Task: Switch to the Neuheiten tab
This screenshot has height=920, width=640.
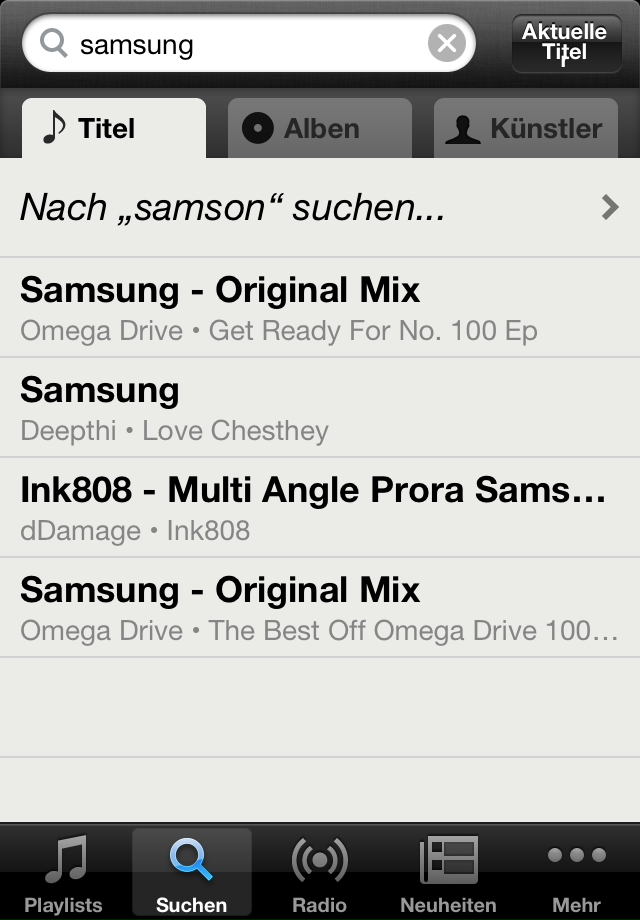Action: point(448,872)
